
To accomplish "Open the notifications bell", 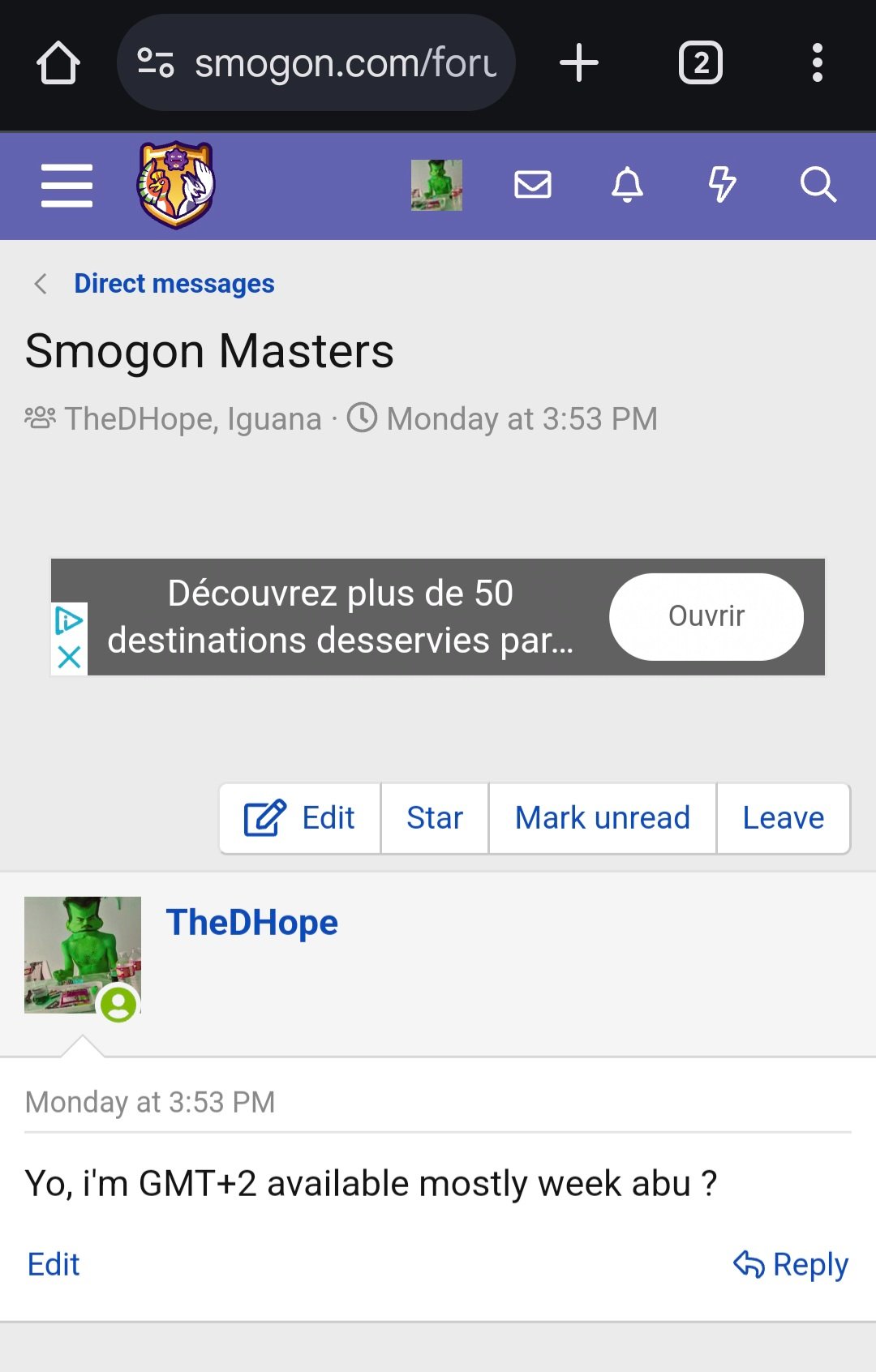I will [x=627, y=185].
